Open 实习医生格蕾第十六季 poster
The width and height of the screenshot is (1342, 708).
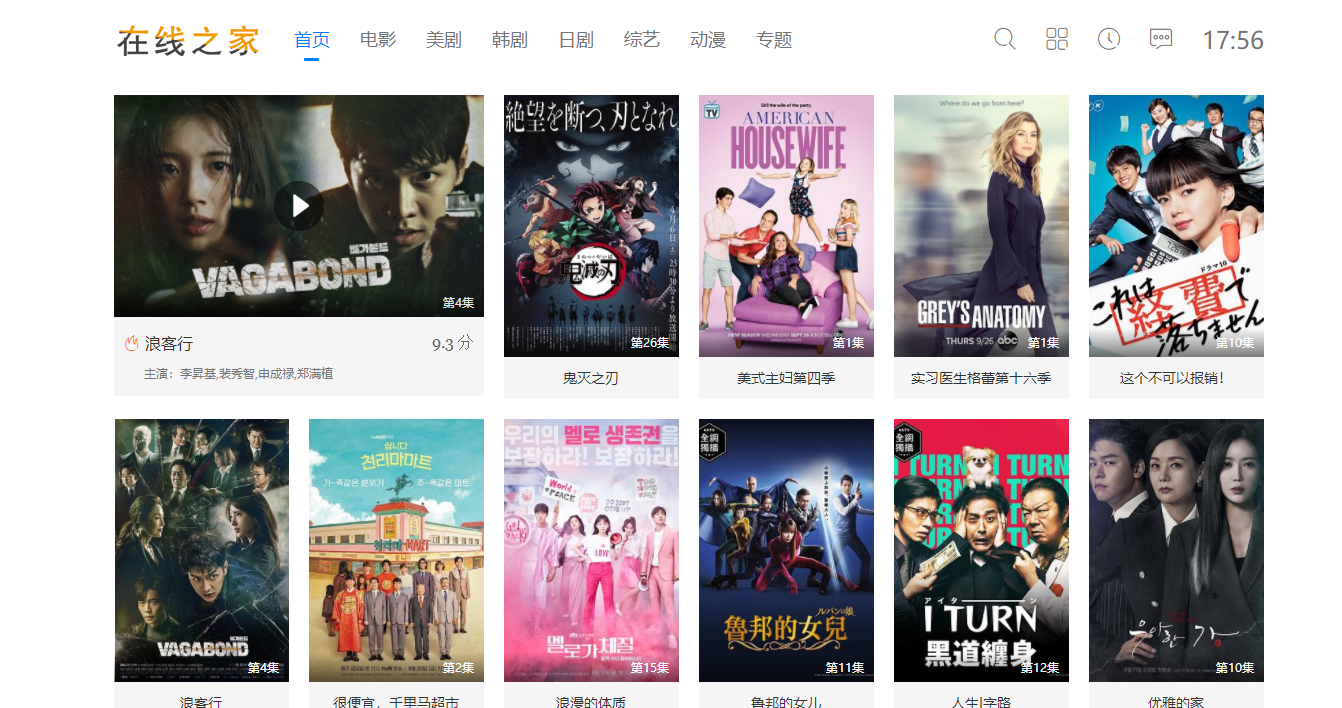[981, 226]
